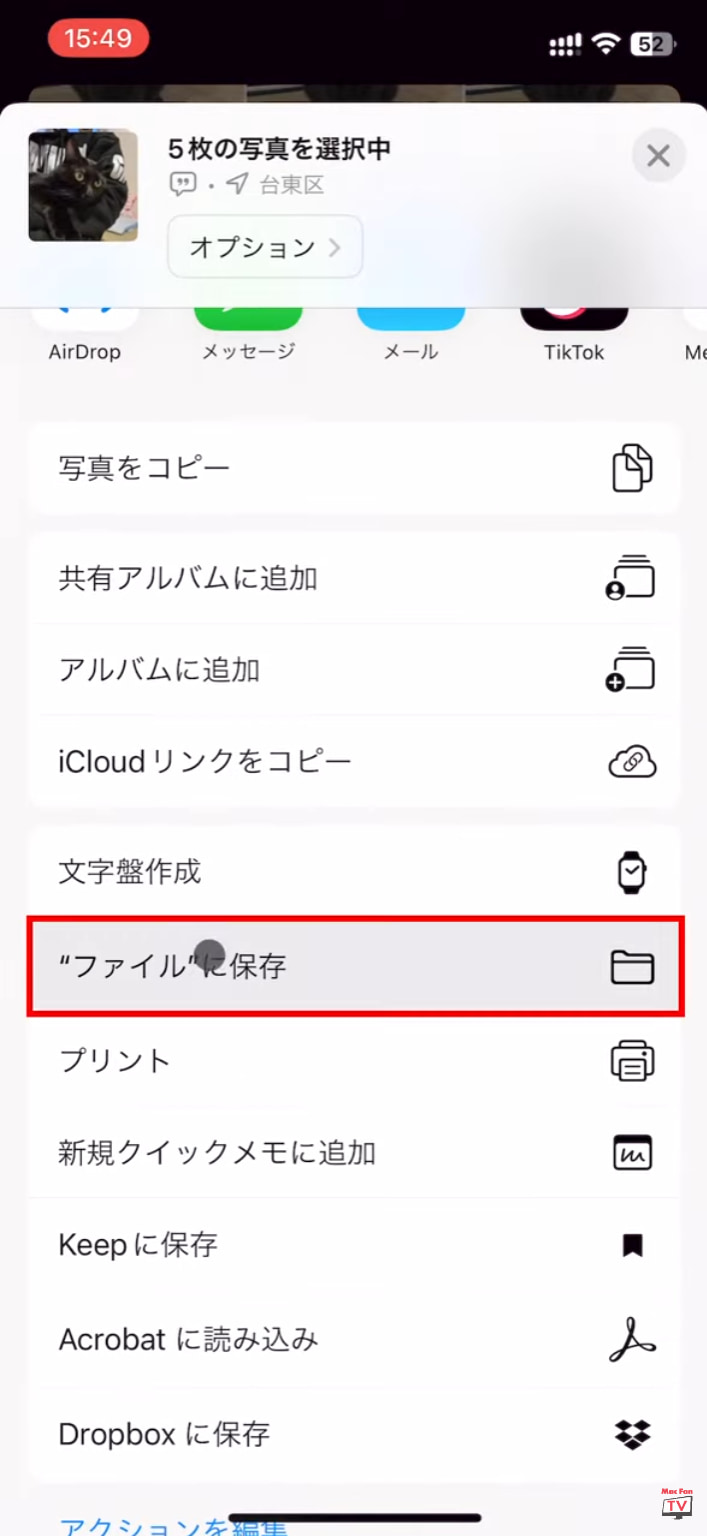The image size is (707, 1536).
Task: Select アルバムに追加
Action: tap(354, 670)
